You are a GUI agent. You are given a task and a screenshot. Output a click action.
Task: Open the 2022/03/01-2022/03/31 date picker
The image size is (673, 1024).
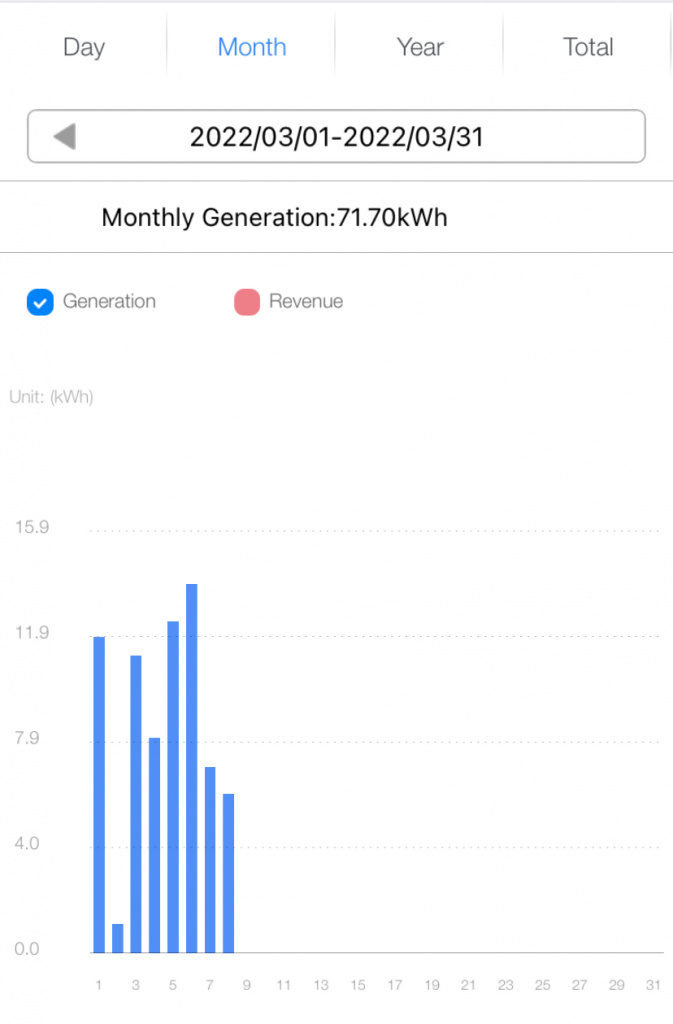(337, 137)
